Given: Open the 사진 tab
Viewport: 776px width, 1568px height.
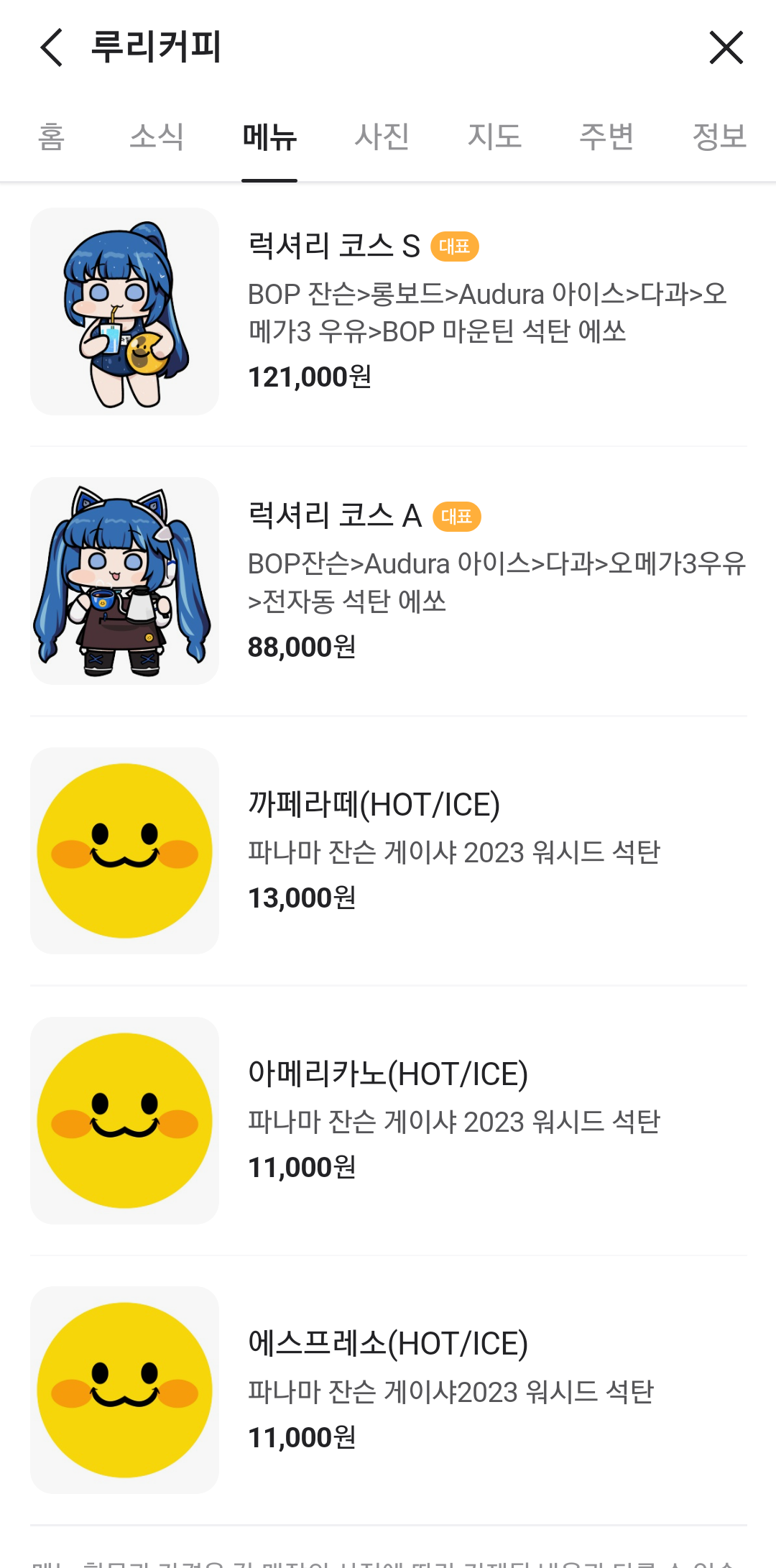Looking at the screenshot, I should point(382,137).
